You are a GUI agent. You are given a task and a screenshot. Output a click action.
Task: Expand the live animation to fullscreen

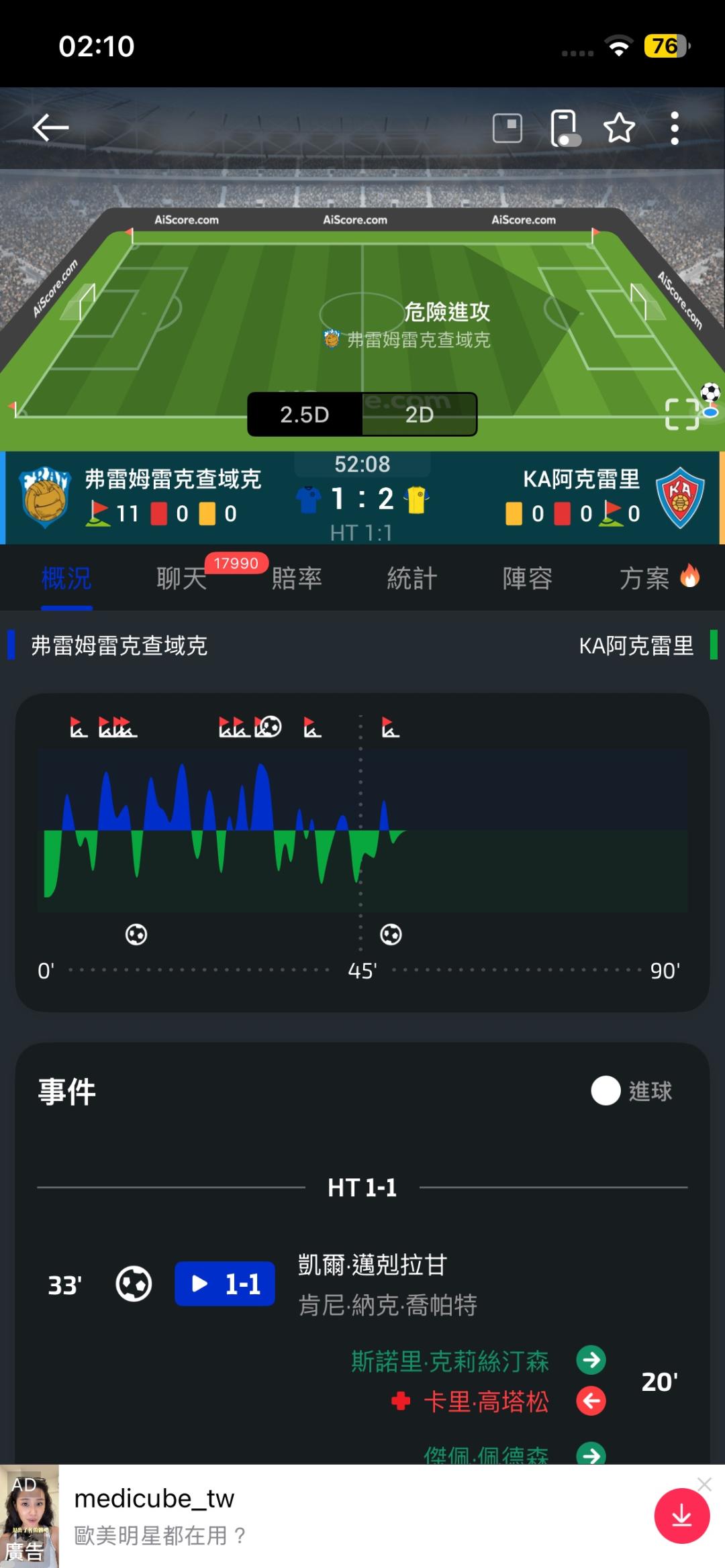[x=682, y=414]
